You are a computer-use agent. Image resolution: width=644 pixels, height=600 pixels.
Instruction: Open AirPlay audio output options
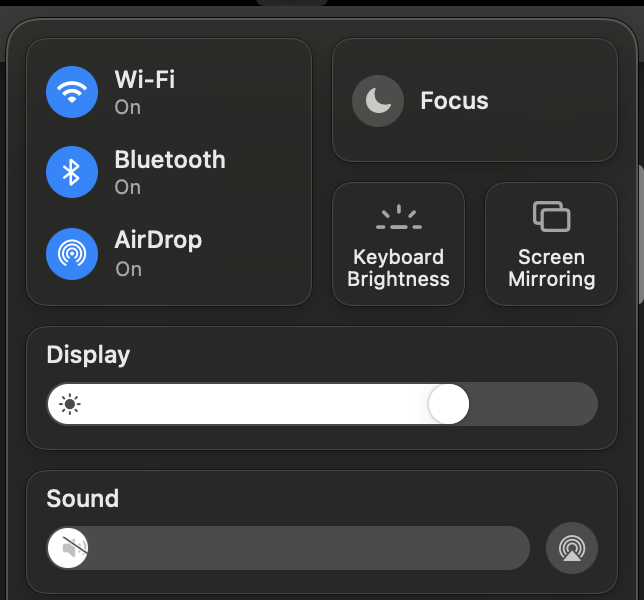pos(572,548)
